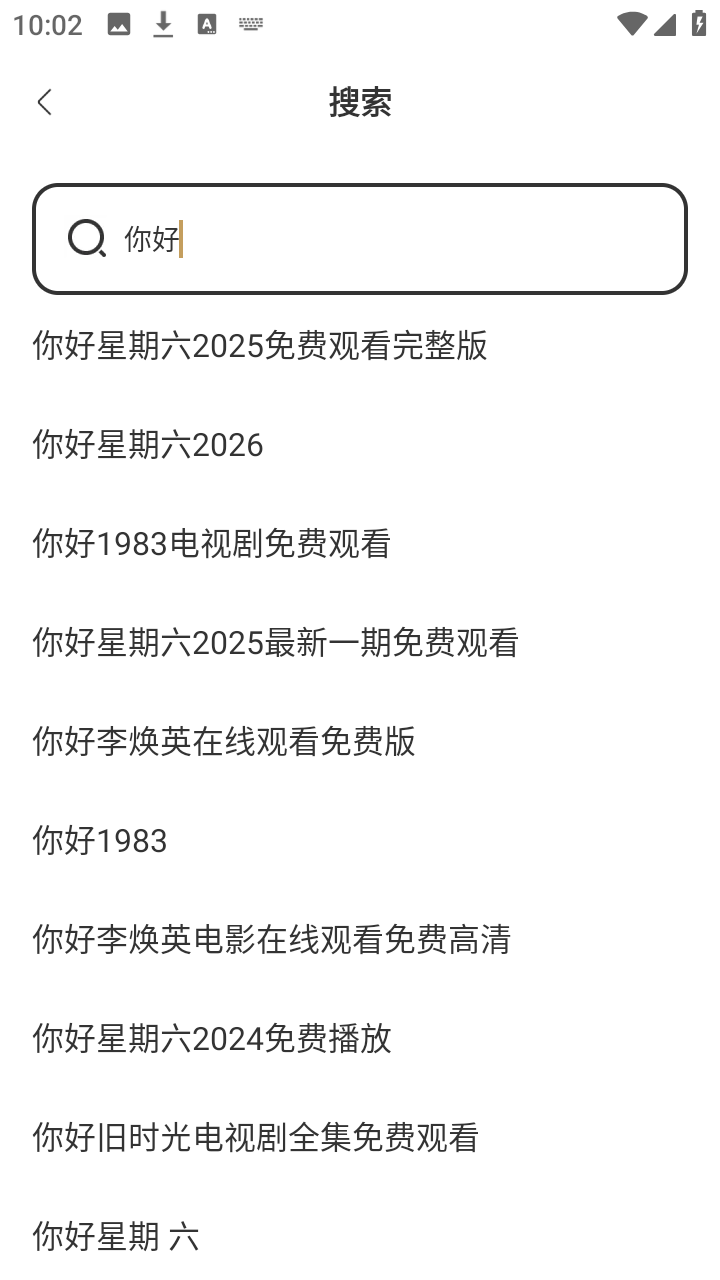Viewport: 720px width, 1280px height.
Task: Tap the magnifier icon in the search bar
Action: [88, 239]
